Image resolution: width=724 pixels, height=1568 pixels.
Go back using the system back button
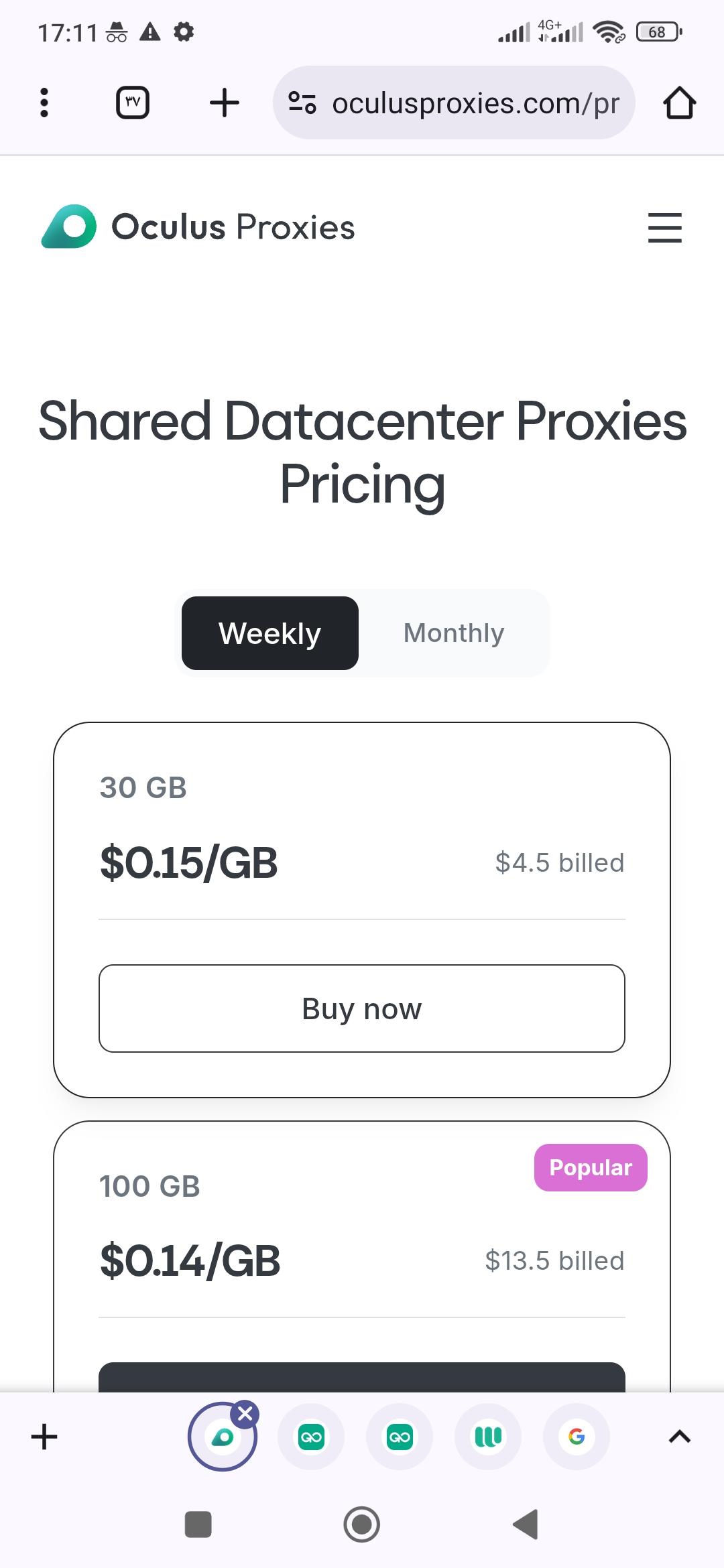(x=526, y=1524)
